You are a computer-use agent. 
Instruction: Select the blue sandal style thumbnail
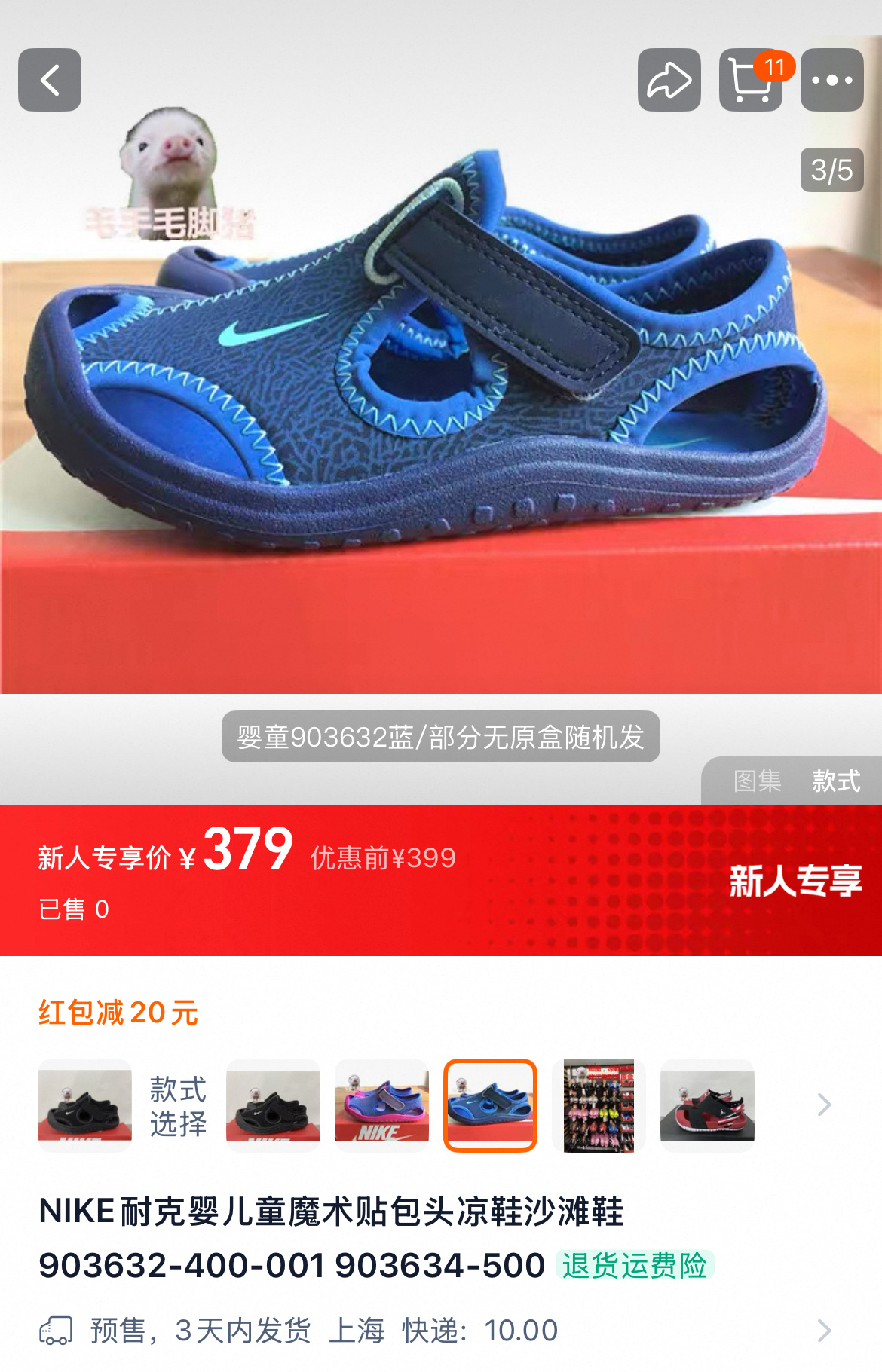pyautogui.click(x=490, y=1105)
